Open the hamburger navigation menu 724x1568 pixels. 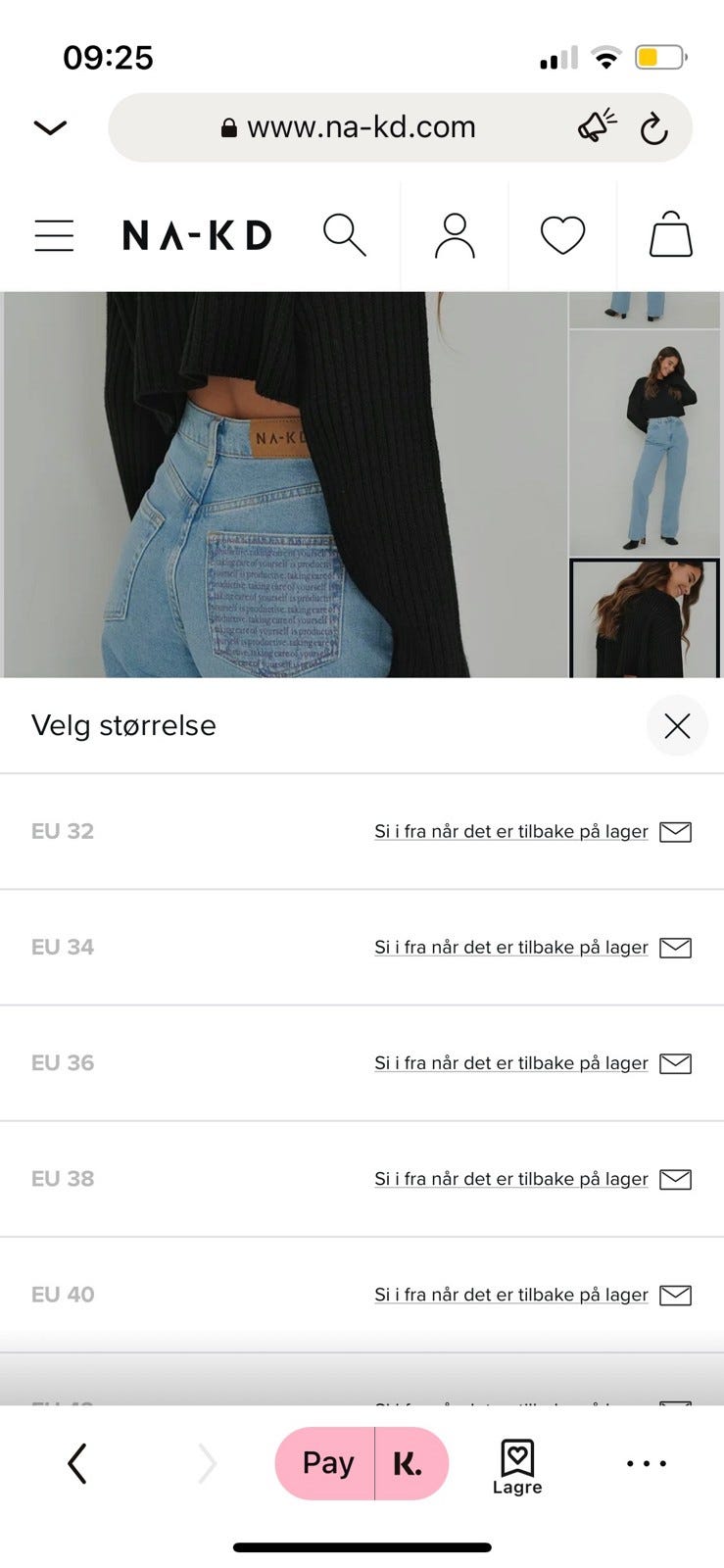tap(54, 234)
